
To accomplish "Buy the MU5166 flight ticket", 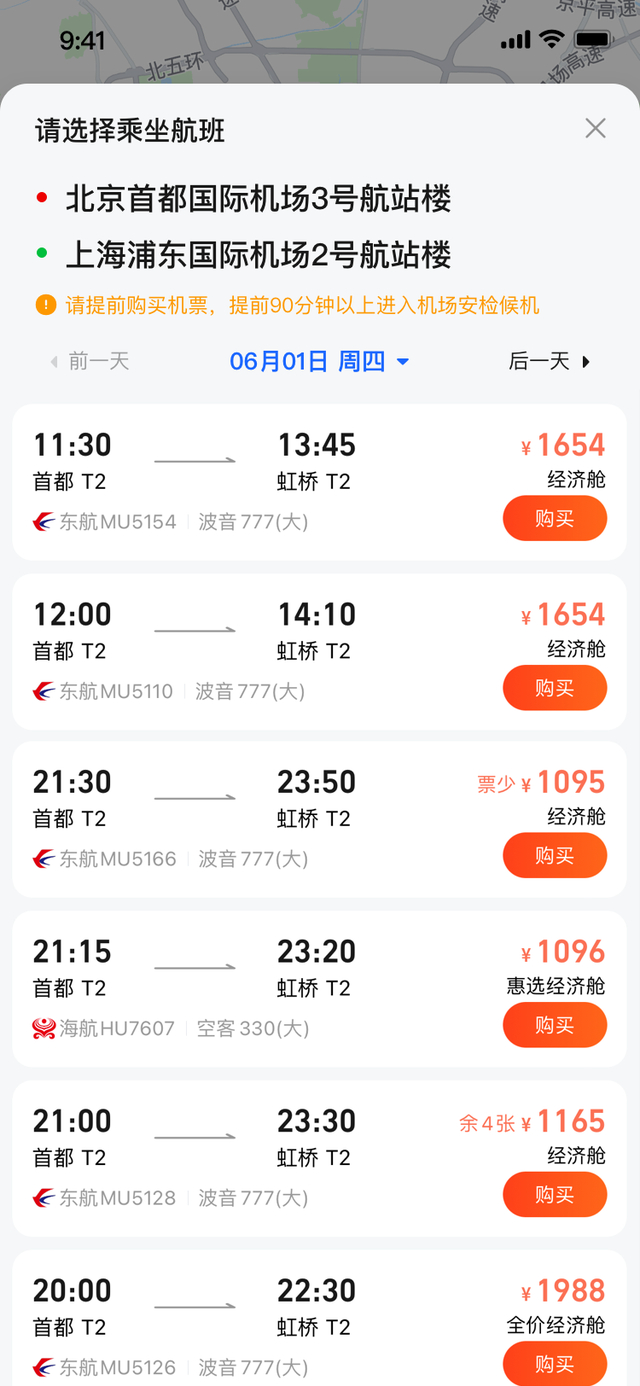I will coord(554,856).
